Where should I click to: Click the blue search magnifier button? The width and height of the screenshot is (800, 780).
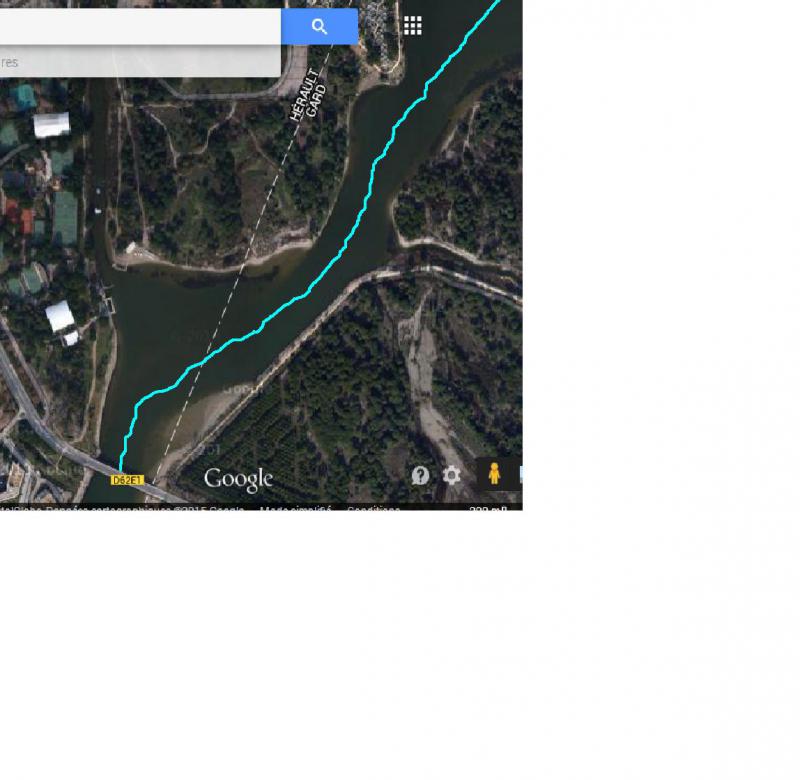319,27
